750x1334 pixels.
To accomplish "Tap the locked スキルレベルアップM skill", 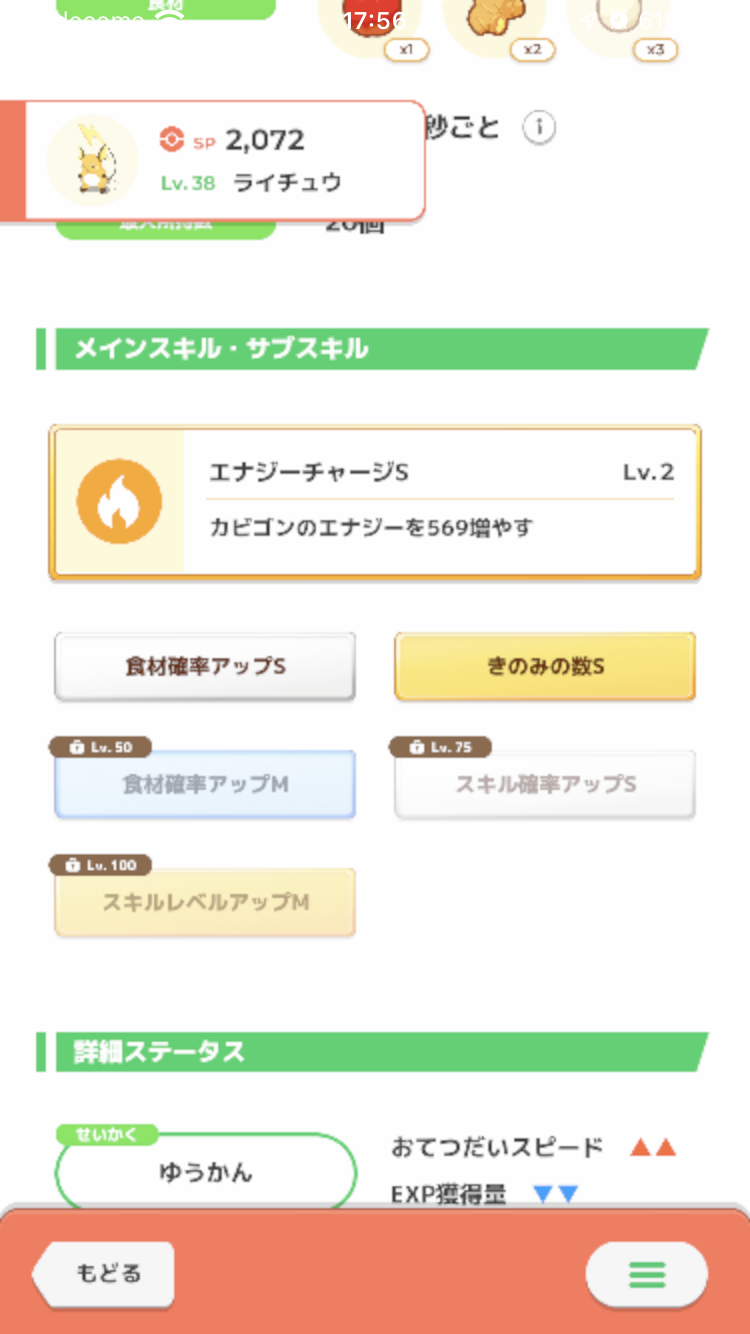I will pyautogui.click(x=205, y=902).
